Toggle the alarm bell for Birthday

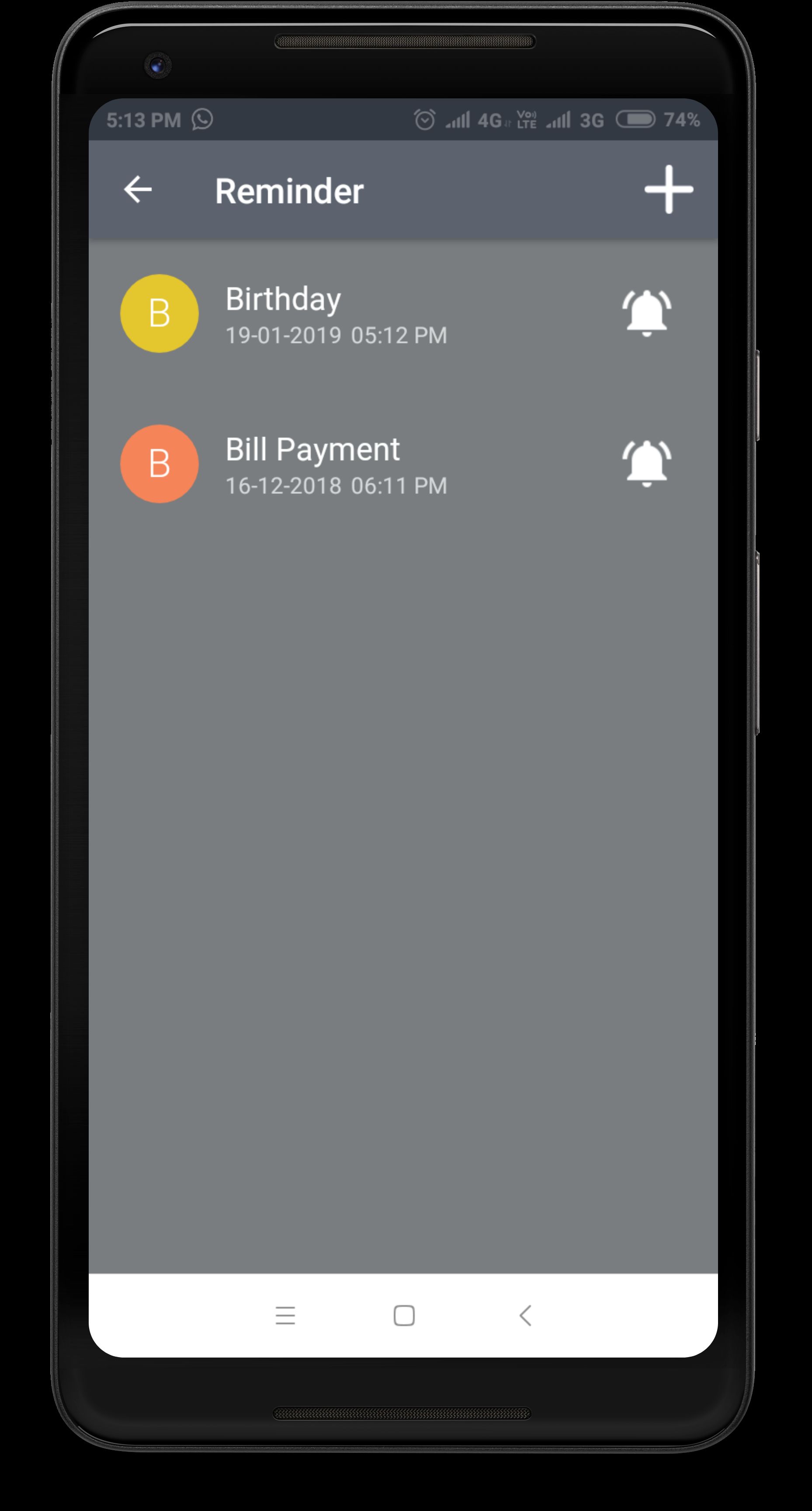[646, 313]
